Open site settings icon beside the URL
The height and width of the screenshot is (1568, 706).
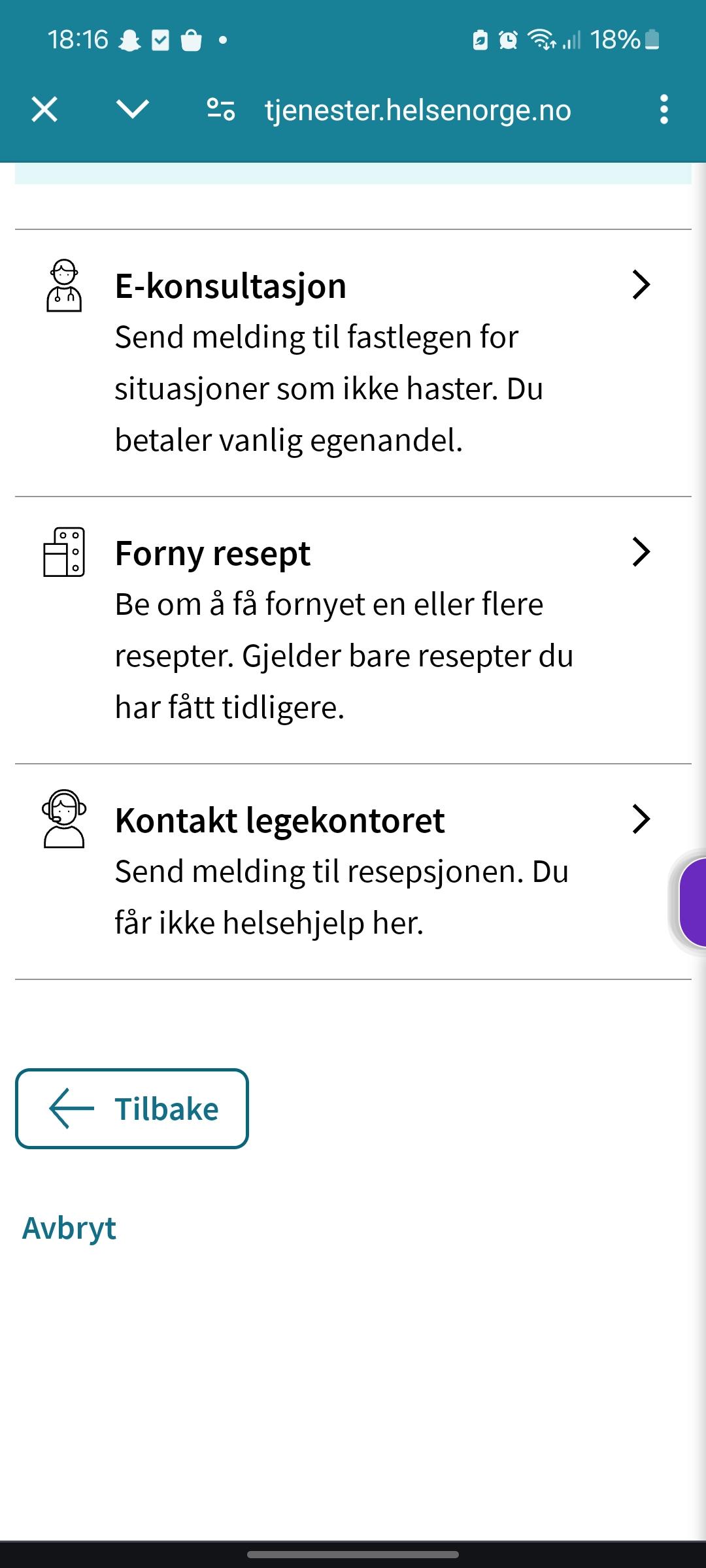[x=221, y=110]
